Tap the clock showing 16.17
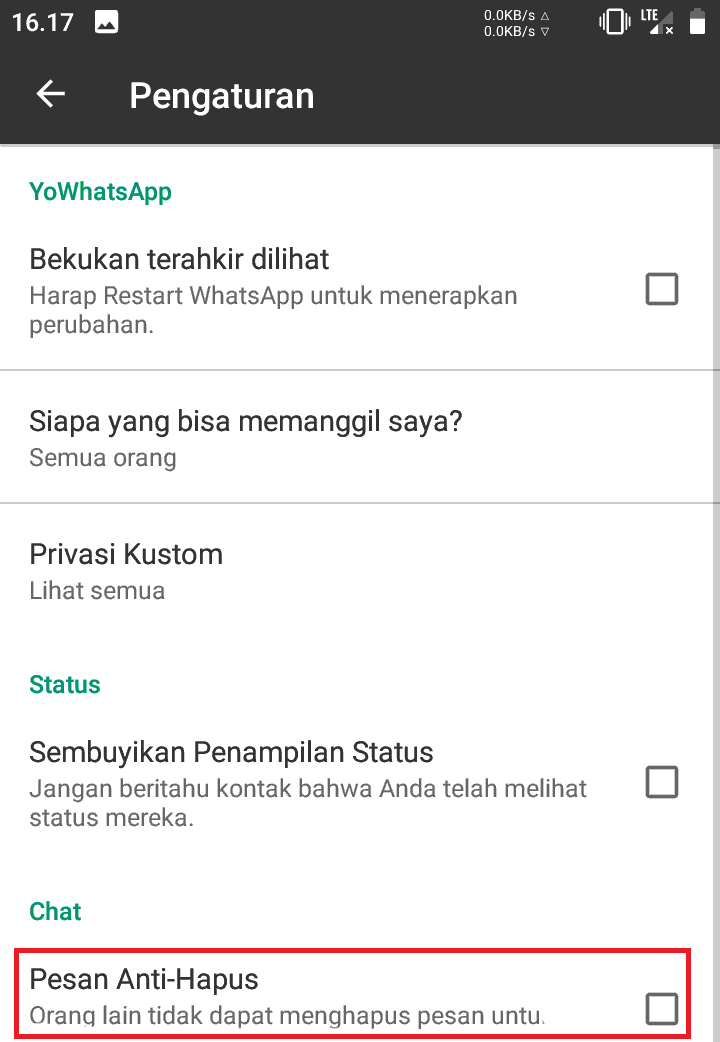The height and width of the screenshot is (1042, 720). [41, 20]
